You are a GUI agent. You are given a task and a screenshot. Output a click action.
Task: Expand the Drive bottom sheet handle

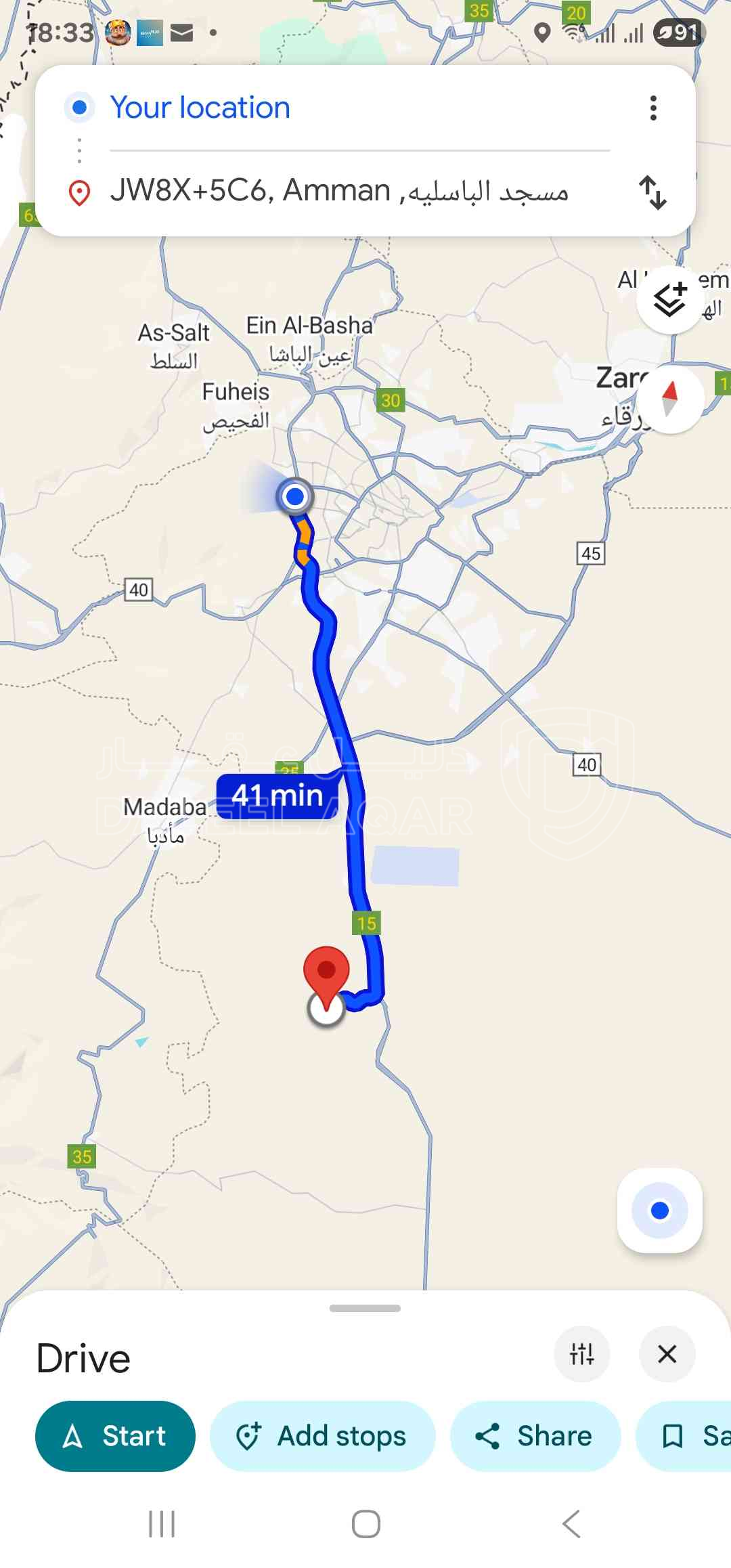coord(365,1309)
